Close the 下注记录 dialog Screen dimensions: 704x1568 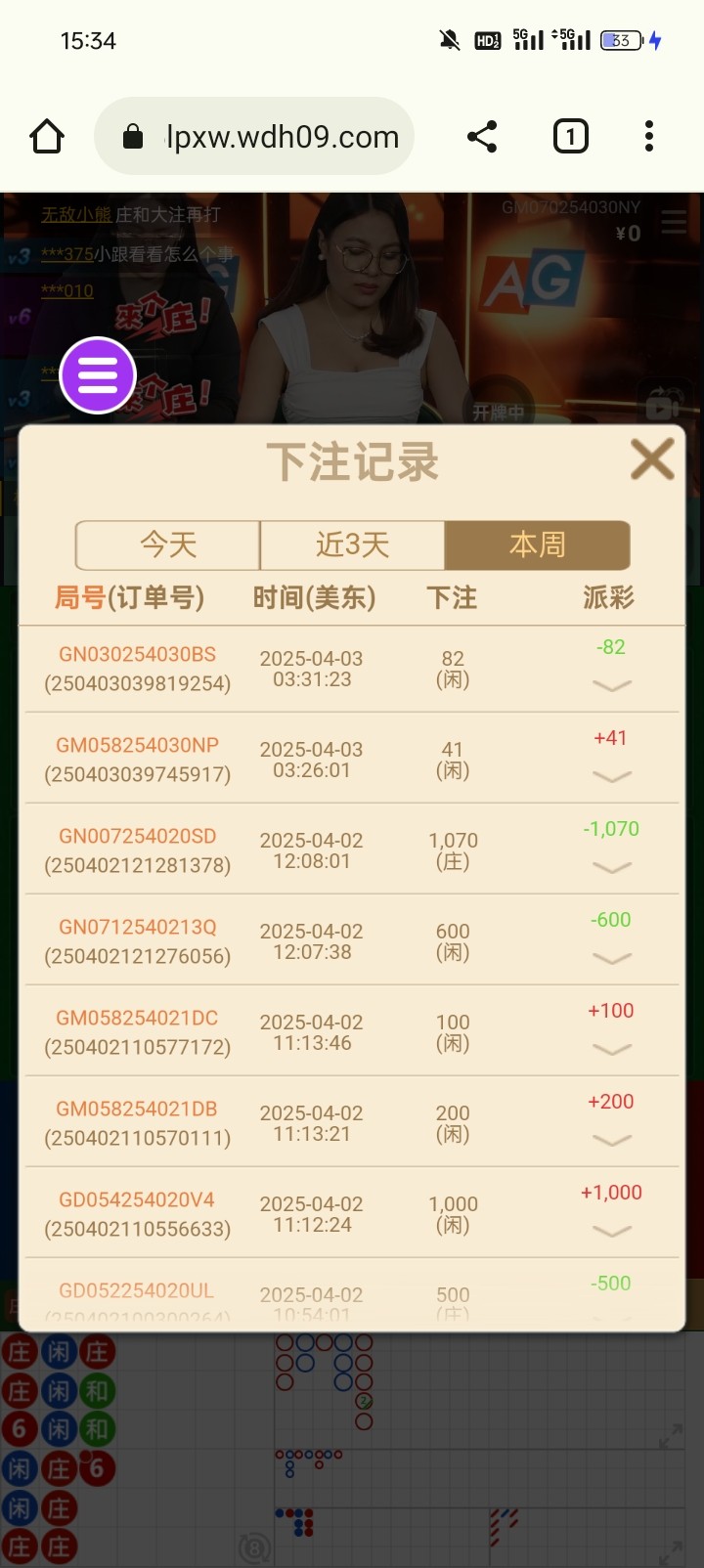point(652,458)
